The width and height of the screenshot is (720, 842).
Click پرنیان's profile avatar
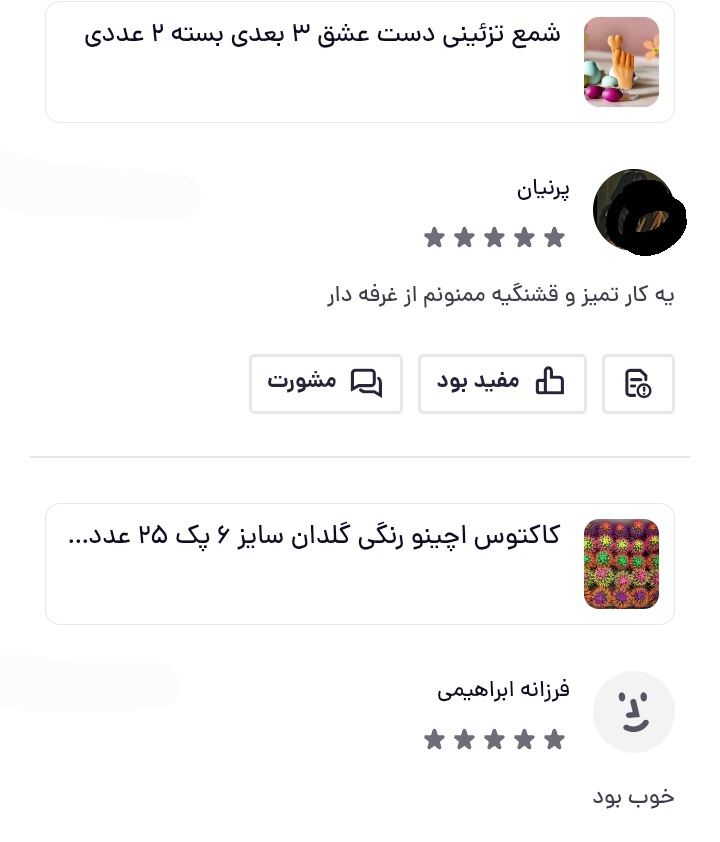[x=638, y=210]
